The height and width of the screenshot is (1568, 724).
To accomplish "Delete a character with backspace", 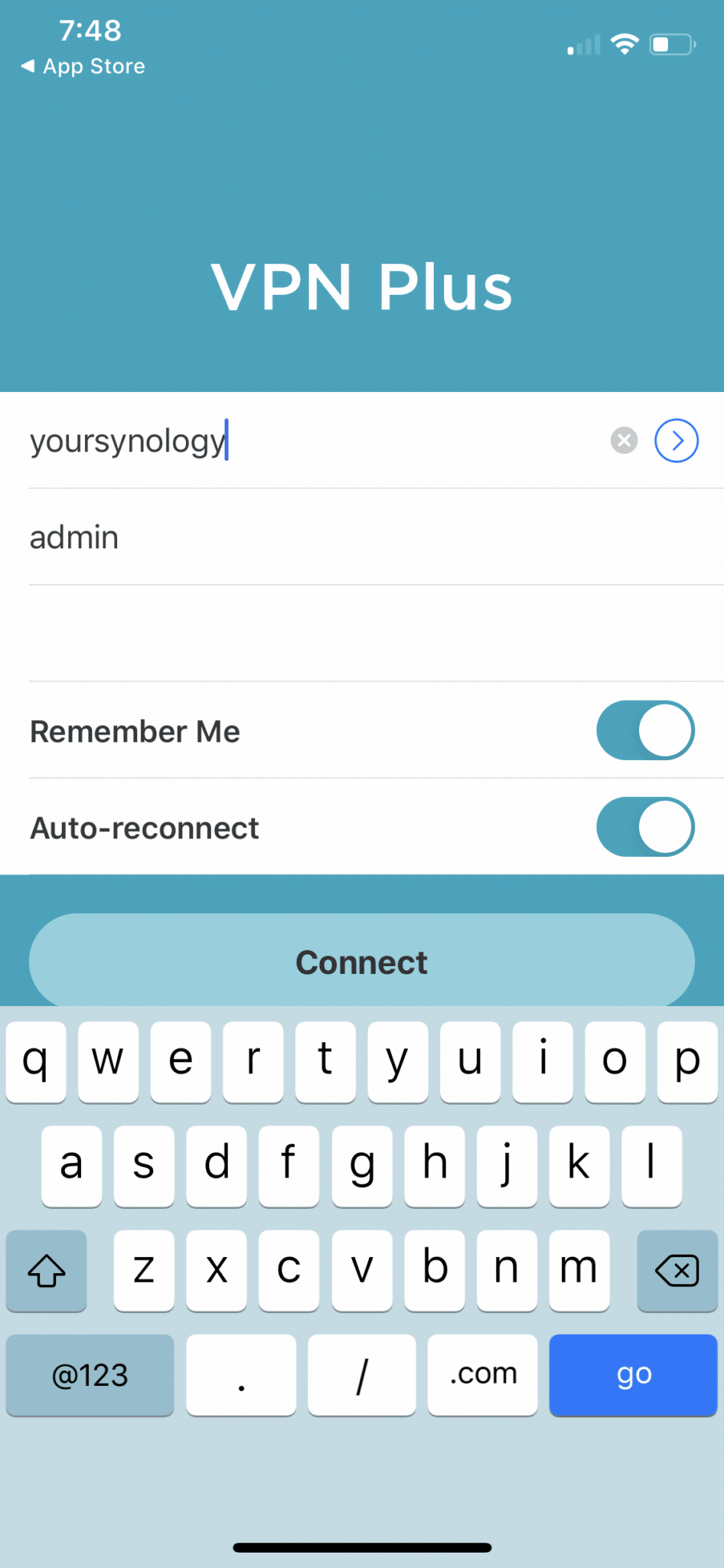I will (x=677, y=1271).
